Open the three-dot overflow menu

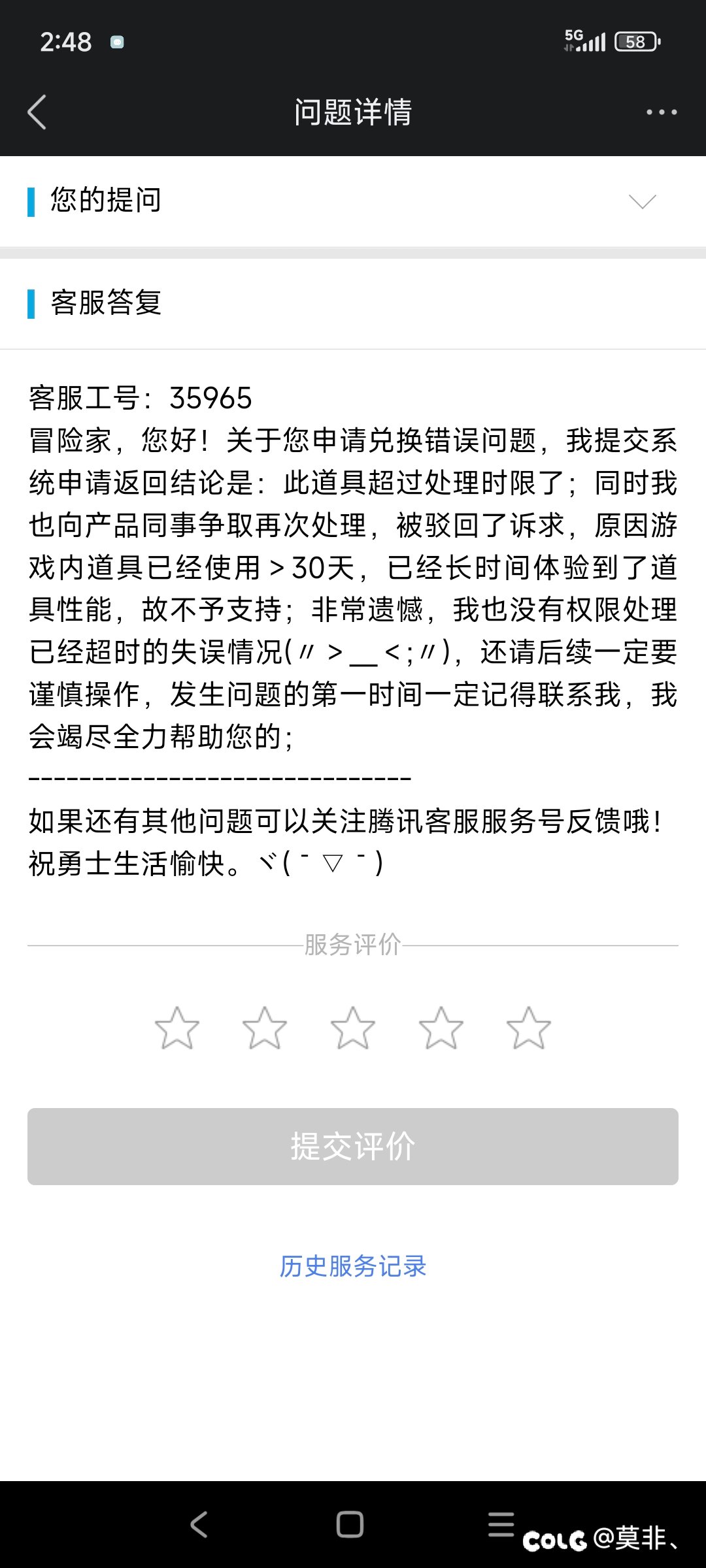662,112
